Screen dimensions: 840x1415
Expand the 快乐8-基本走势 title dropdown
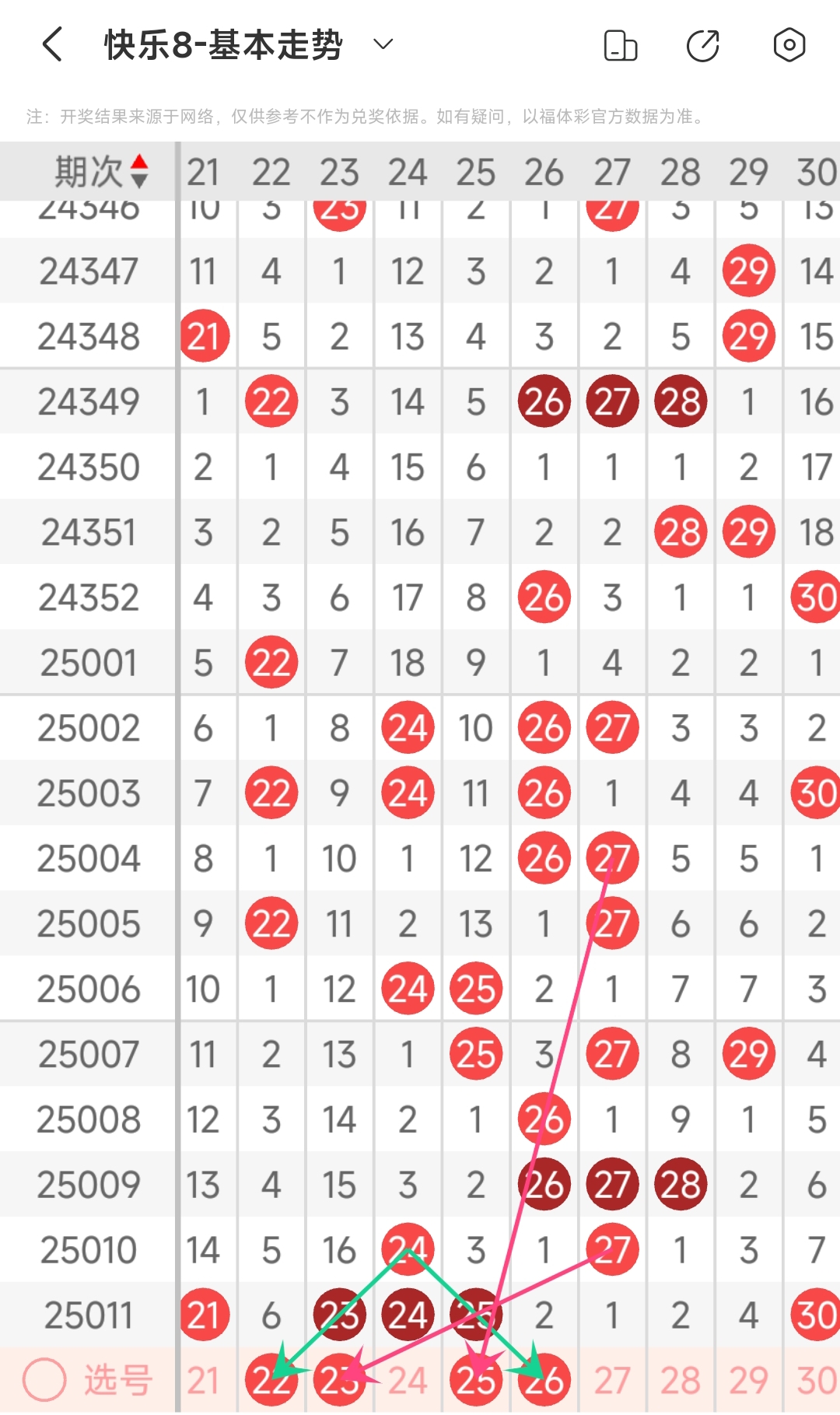pyautogui.click(x=383, y=44)
